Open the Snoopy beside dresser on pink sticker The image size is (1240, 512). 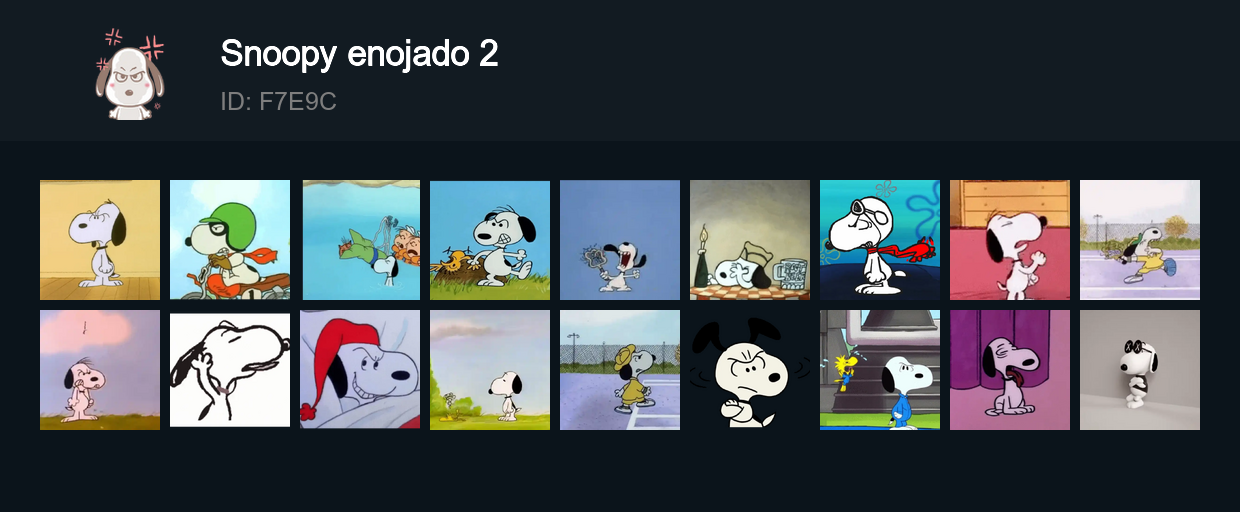click(1010, 240)
